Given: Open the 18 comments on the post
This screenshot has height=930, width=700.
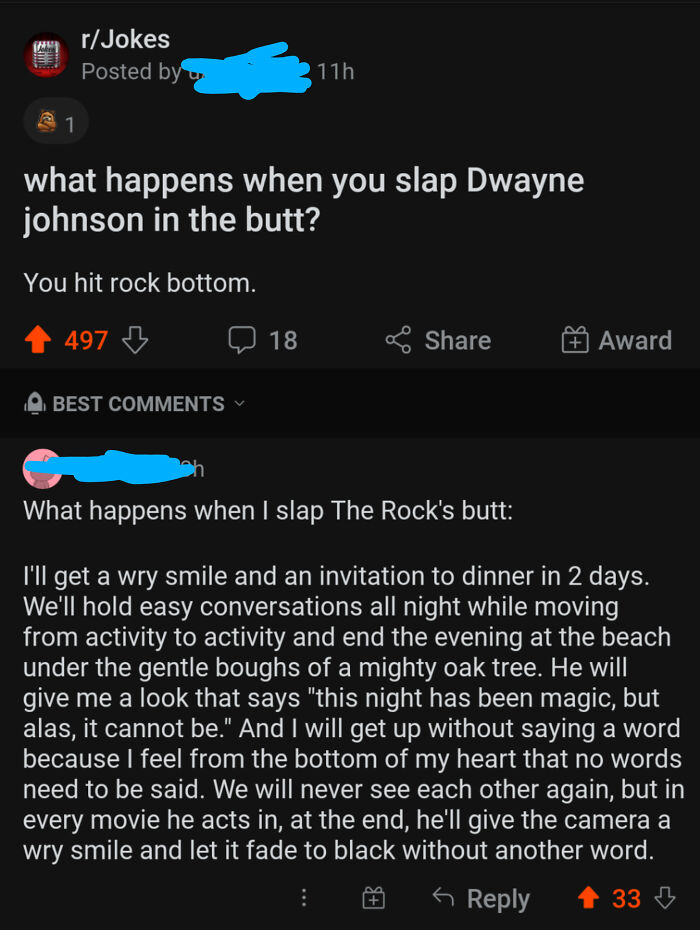Looking at the screenshot, I should click(x=263, y=341).
